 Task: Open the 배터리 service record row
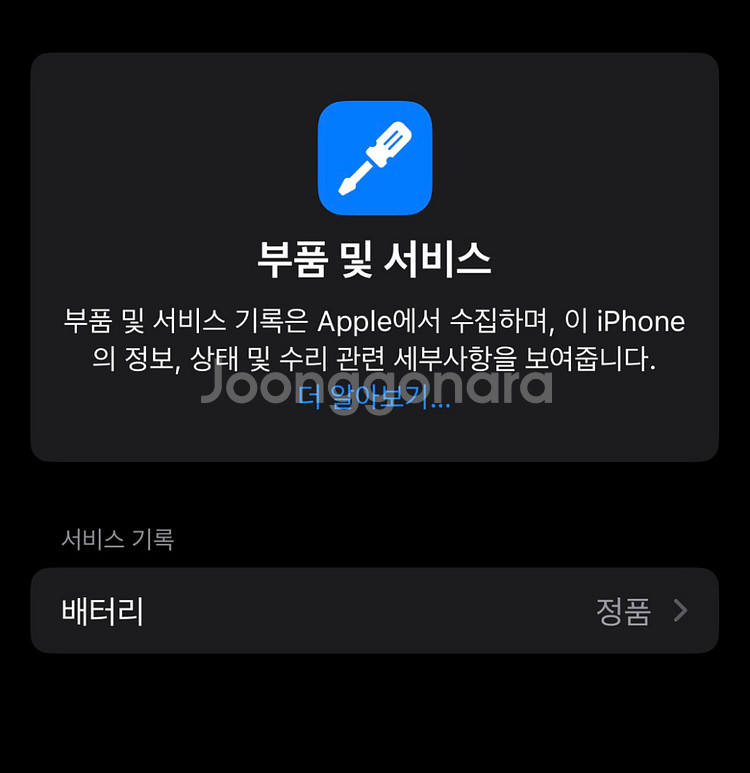(374, 610)
